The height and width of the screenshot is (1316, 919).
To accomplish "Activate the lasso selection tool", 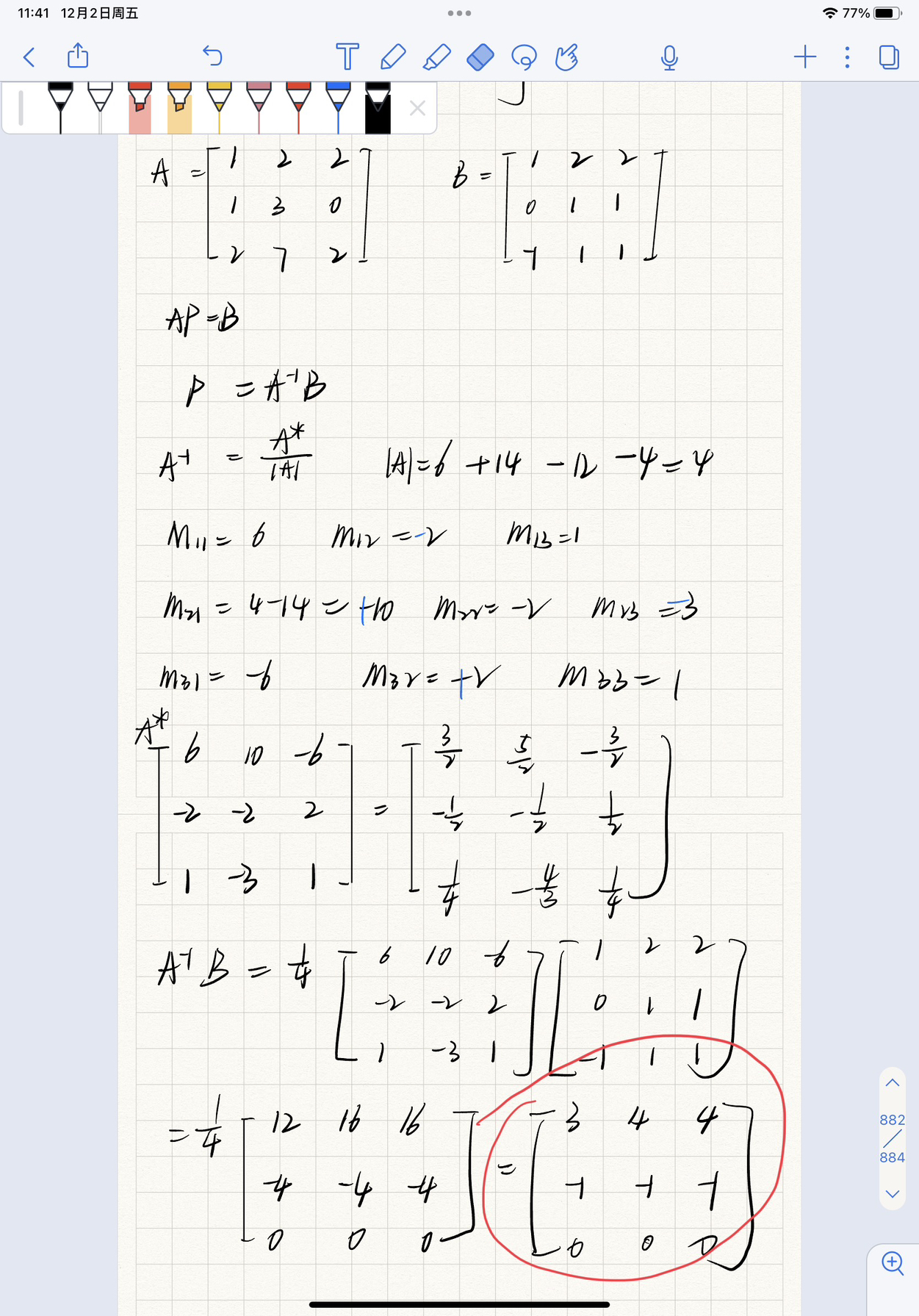I will (524, 57).
